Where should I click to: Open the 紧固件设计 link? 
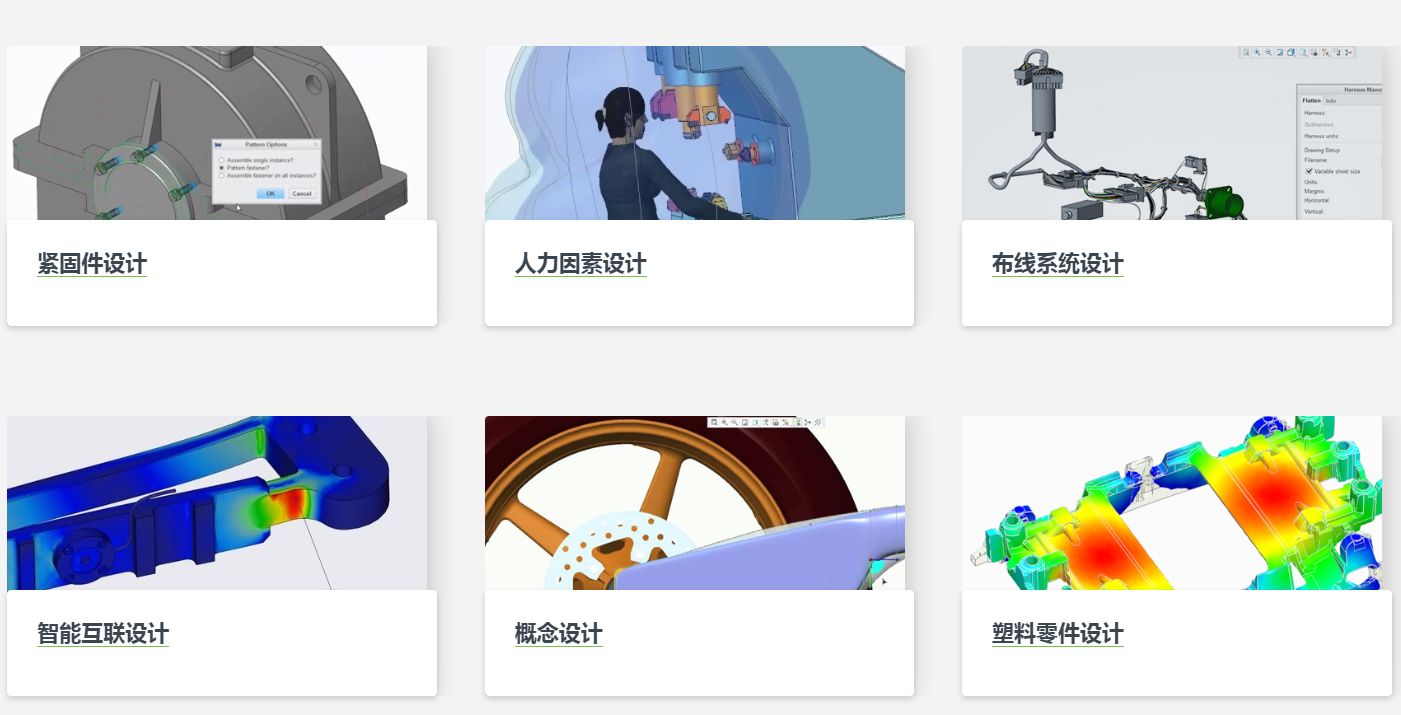tap(92, 264)
